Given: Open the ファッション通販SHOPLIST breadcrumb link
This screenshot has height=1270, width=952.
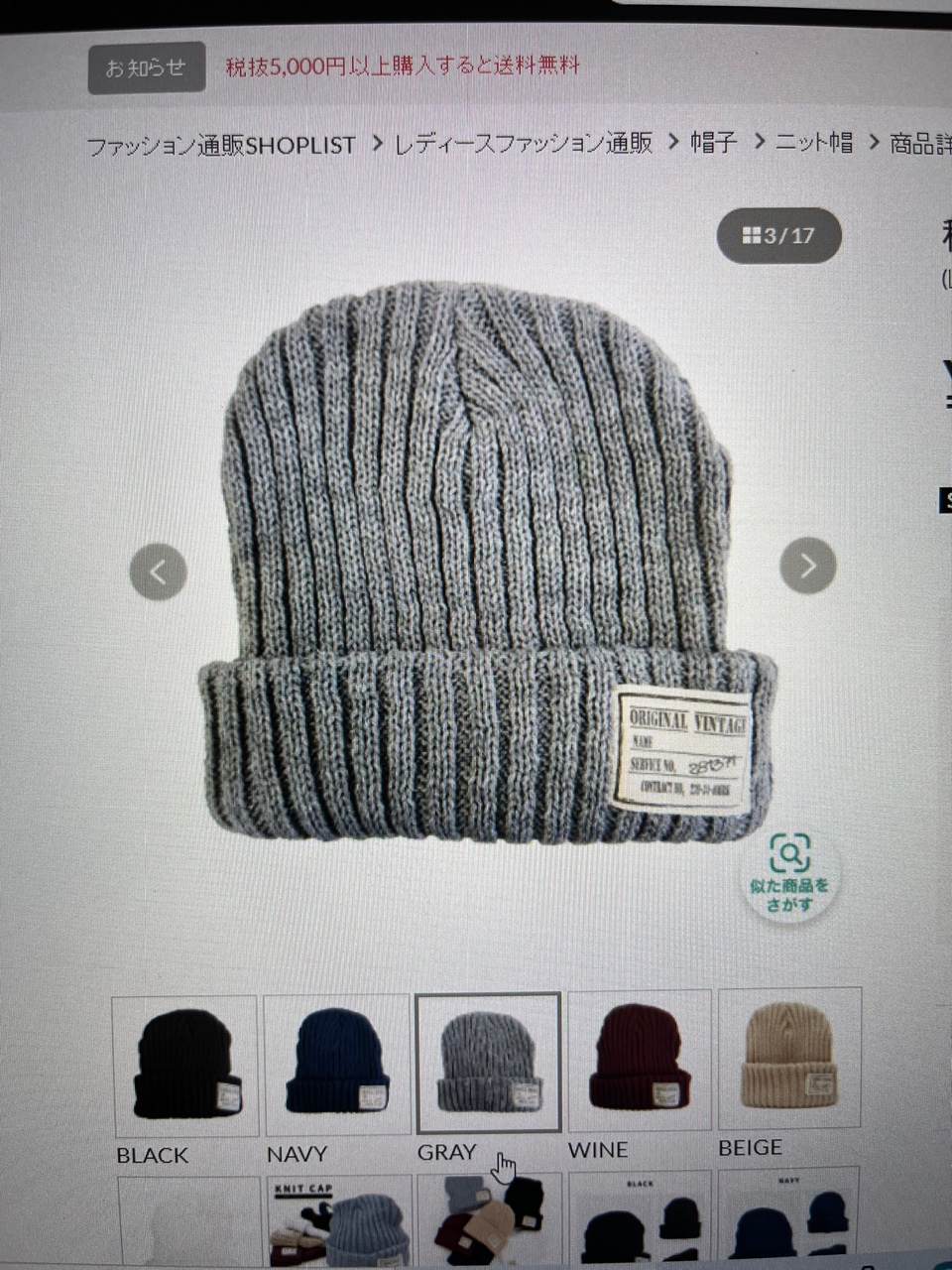Looking at the screenshot, I should click(x=221, y=146).
